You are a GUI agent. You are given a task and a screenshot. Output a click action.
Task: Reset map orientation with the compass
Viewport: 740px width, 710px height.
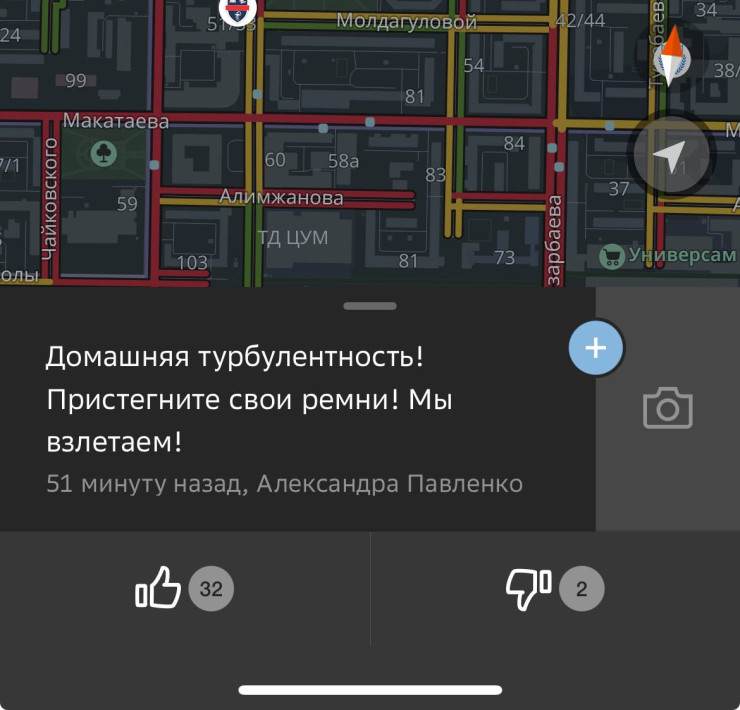[672, 57]
